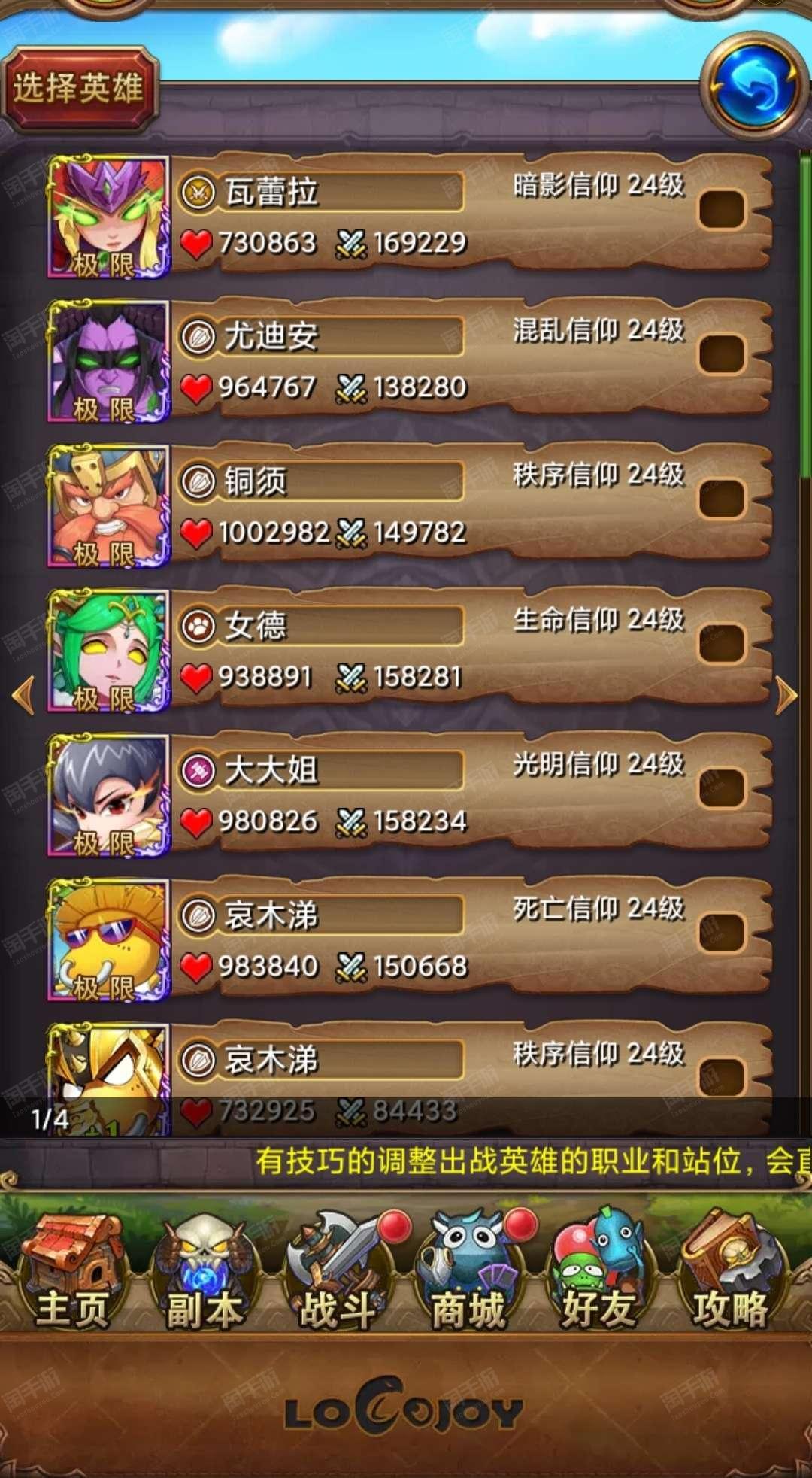Choose 大大姐 via her checkbox
This screenshot has width=812, height=1478.
[x=722, y=788]
